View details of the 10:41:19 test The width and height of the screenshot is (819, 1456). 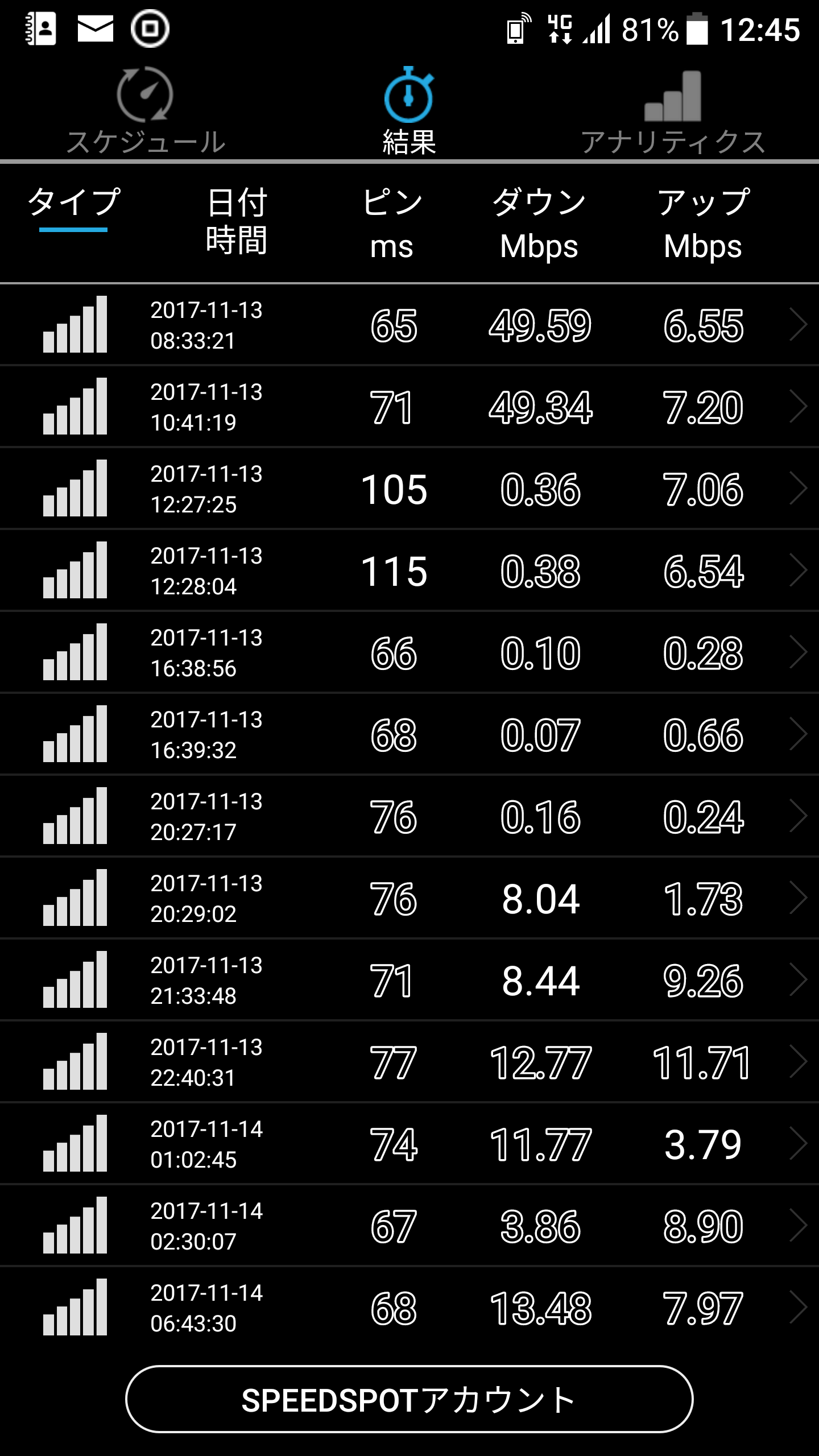point(409,407)
